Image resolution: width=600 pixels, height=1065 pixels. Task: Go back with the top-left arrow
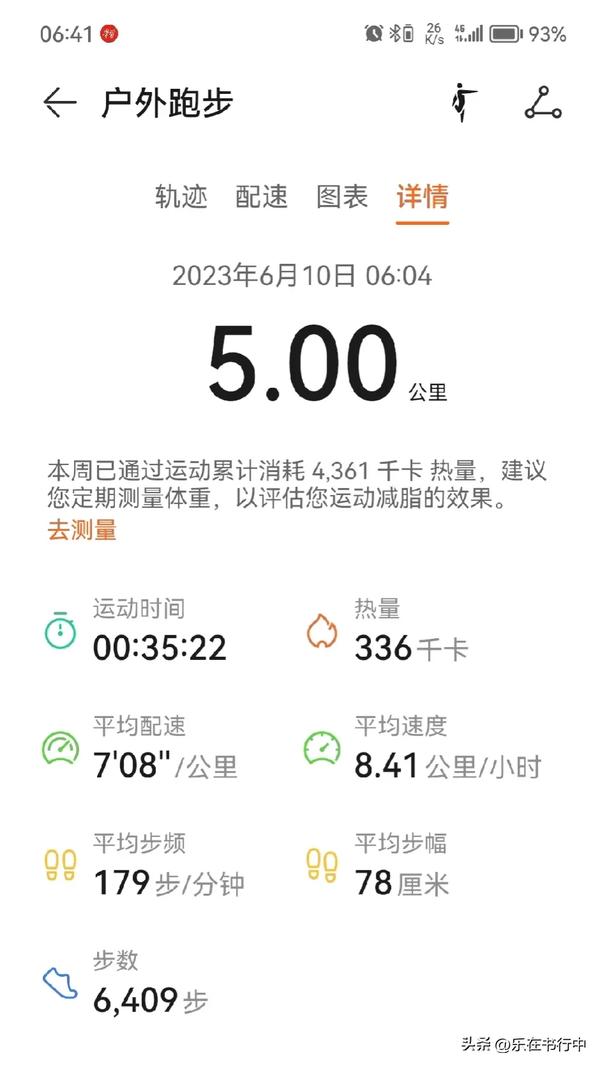pos(60,103)
